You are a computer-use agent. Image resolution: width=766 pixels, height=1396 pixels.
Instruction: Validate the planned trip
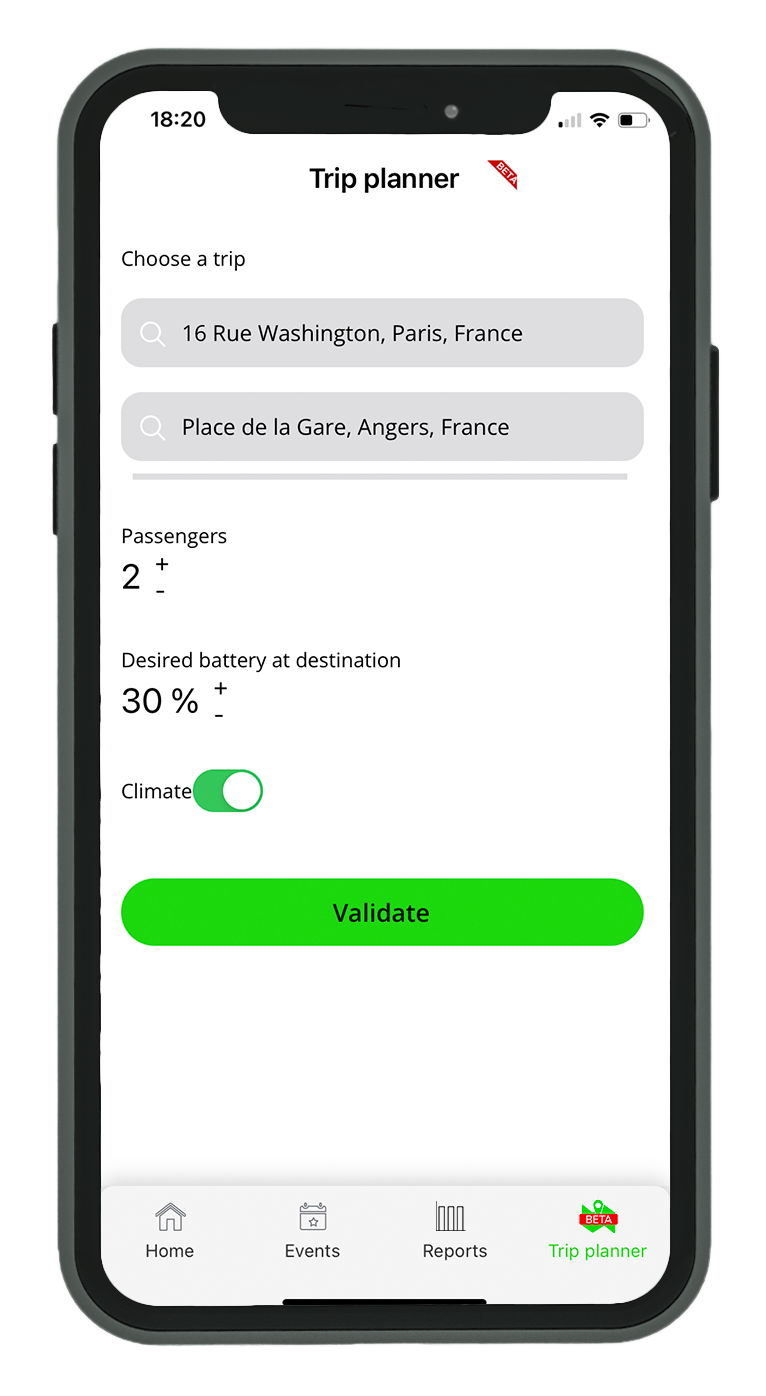pyautogui.click(x=382, y=912)
